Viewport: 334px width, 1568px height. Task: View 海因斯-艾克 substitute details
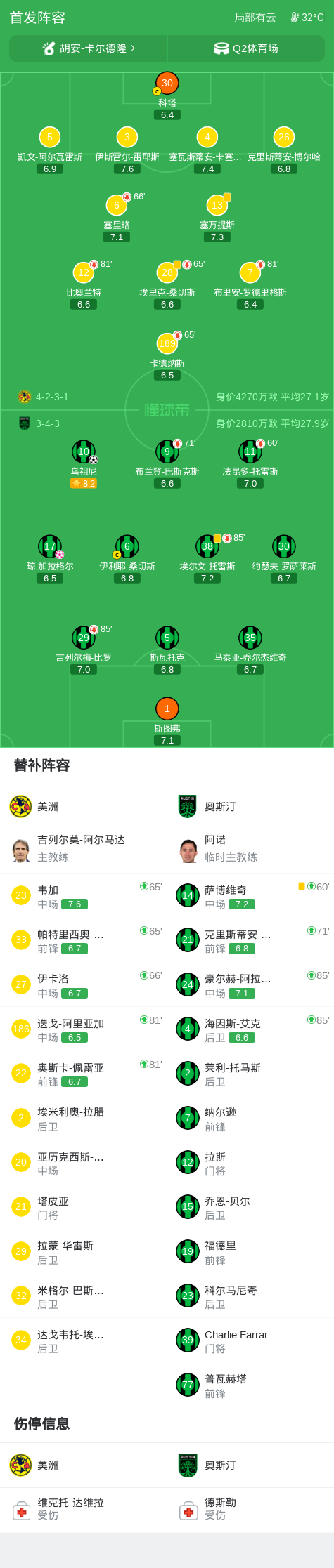[x=250, y=1029]
